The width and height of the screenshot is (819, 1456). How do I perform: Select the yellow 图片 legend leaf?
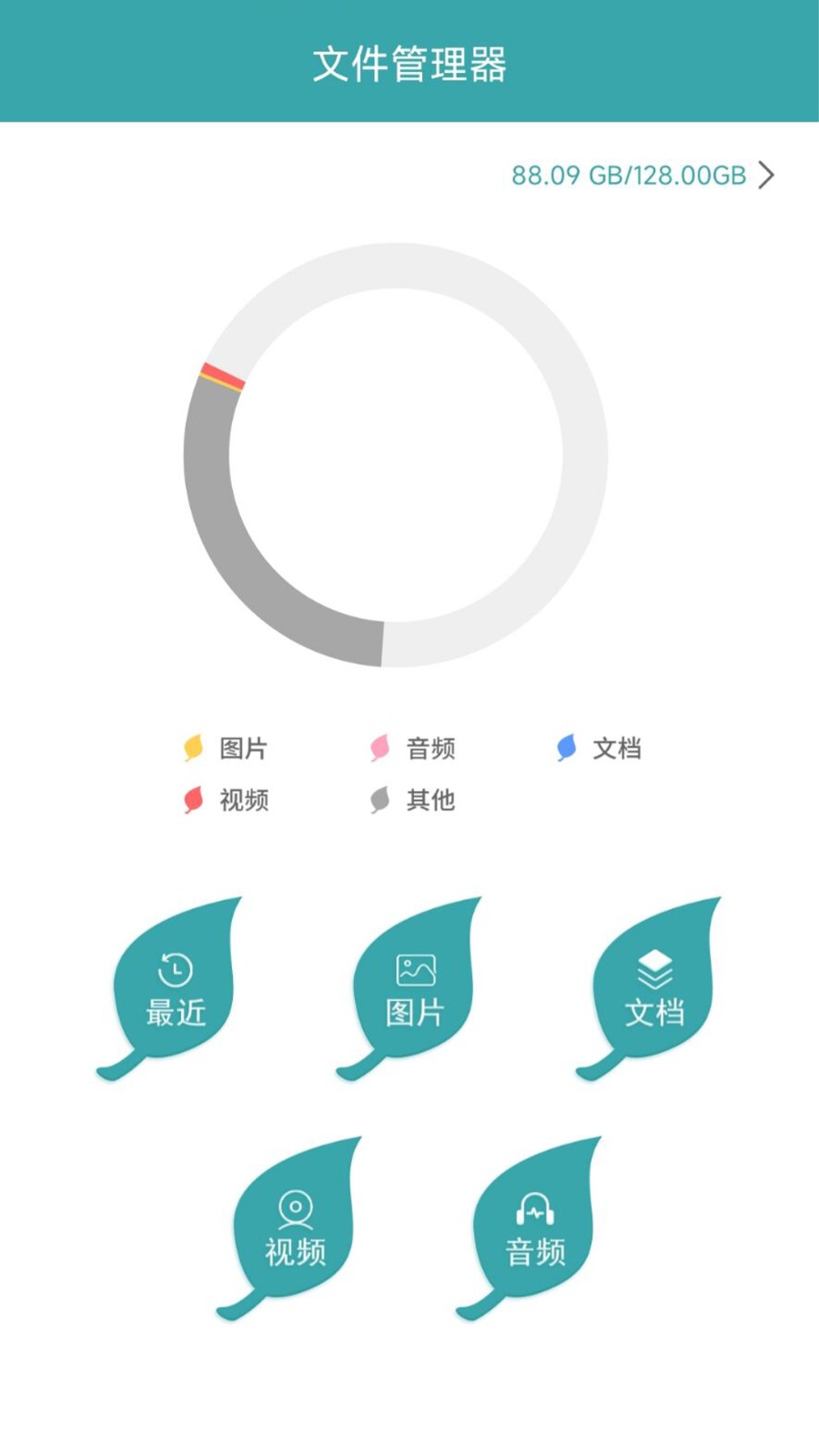[192, 748]
